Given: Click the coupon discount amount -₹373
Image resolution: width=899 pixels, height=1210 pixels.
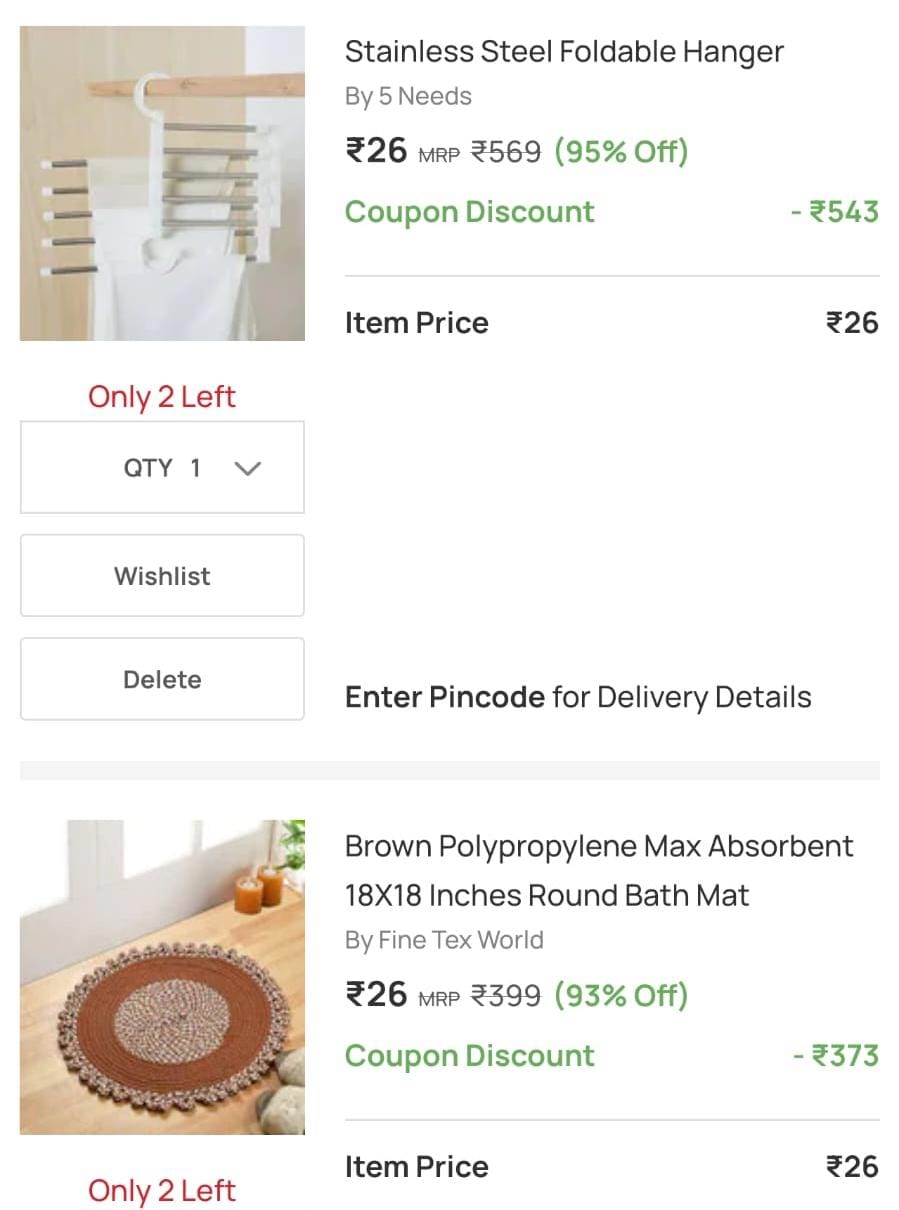Looking at the screenshot, I should pos(836,1055).
